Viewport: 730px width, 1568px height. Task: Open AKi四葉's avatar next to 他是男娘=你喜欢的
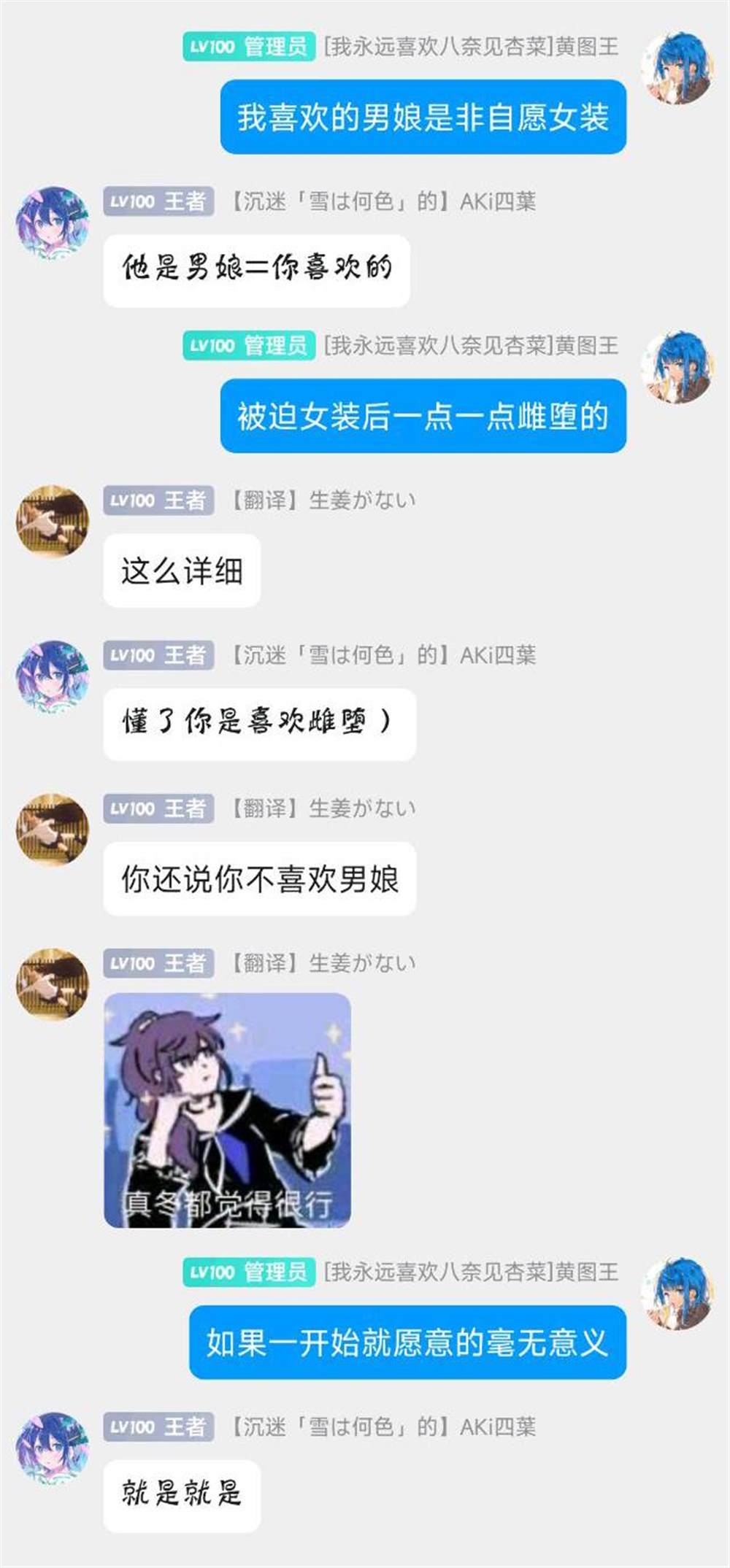(x=53, y=223)
